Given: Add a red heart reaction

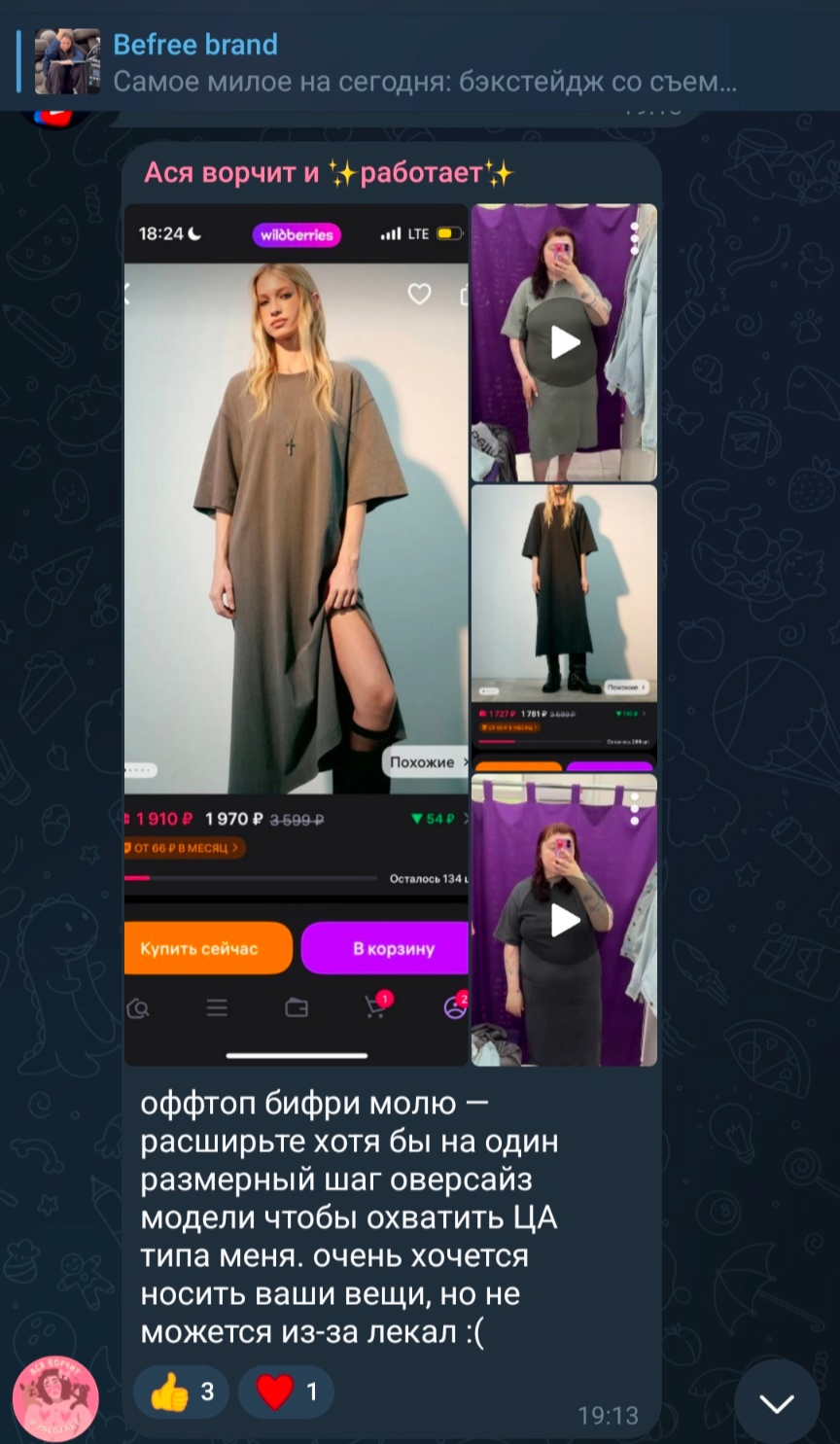Looking at the screenshot, I should point(286,1392).
